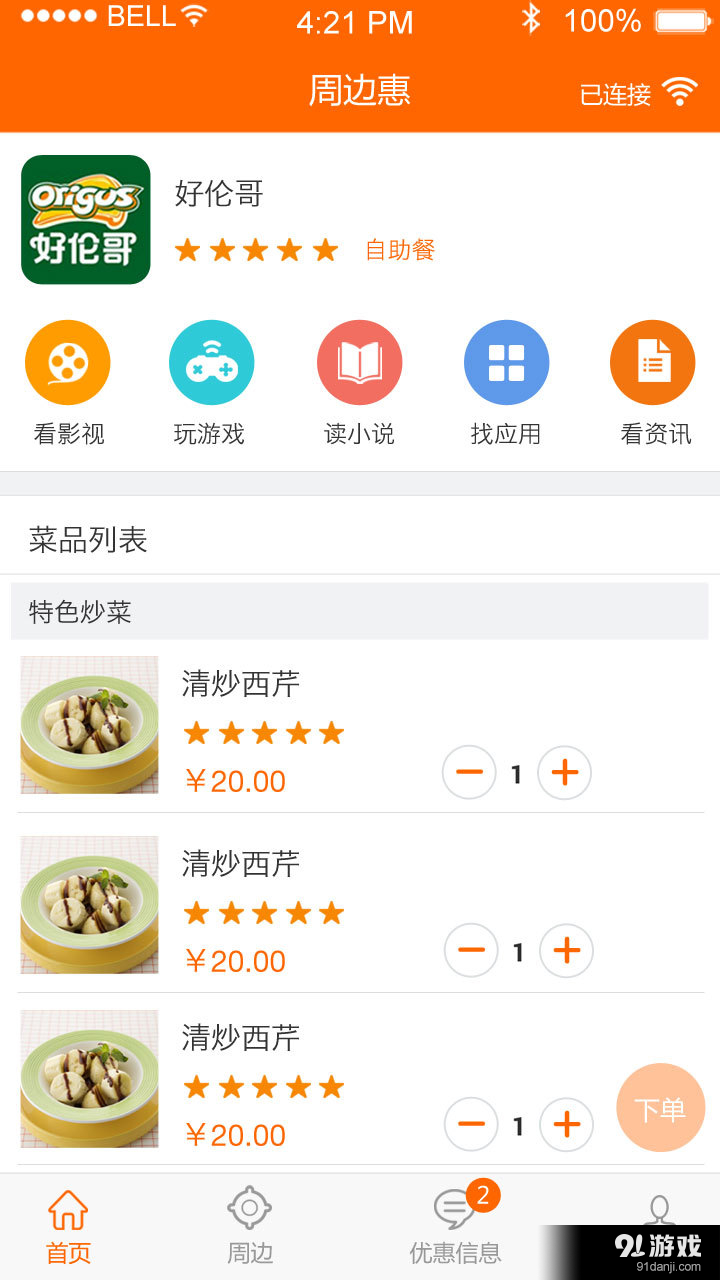Tap the 下单 order button

(x=661, y=1107)
